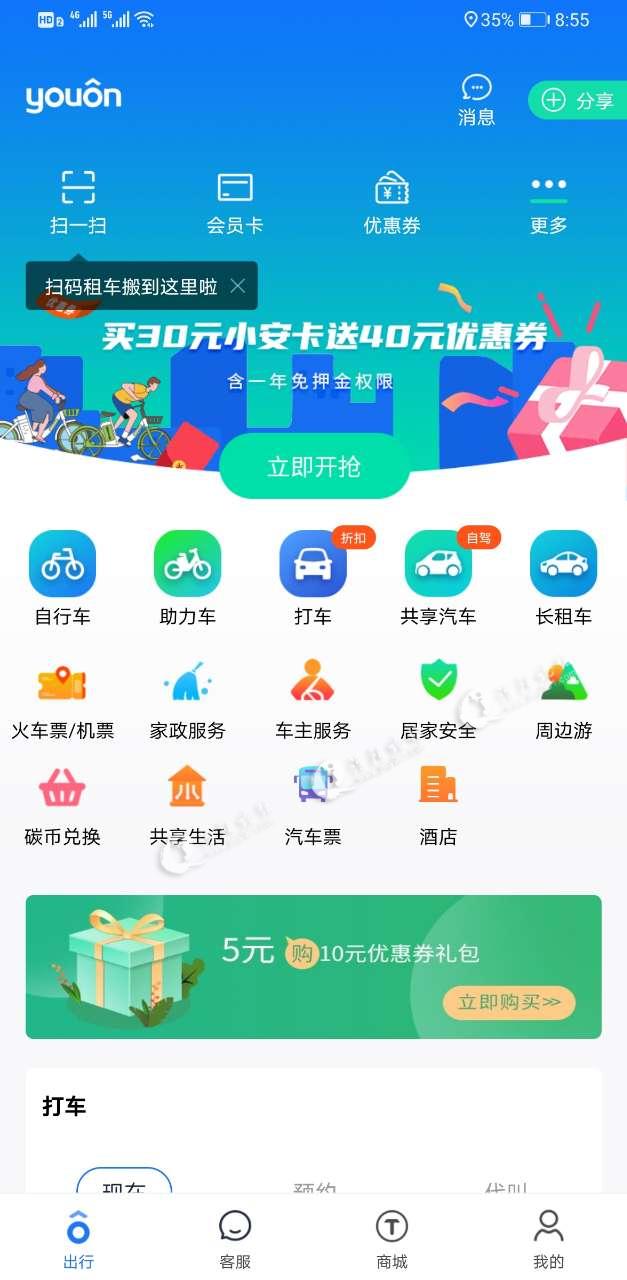
Task: Tap the 分享 share button
Action: pyautogui.click(x=579, y=100)
